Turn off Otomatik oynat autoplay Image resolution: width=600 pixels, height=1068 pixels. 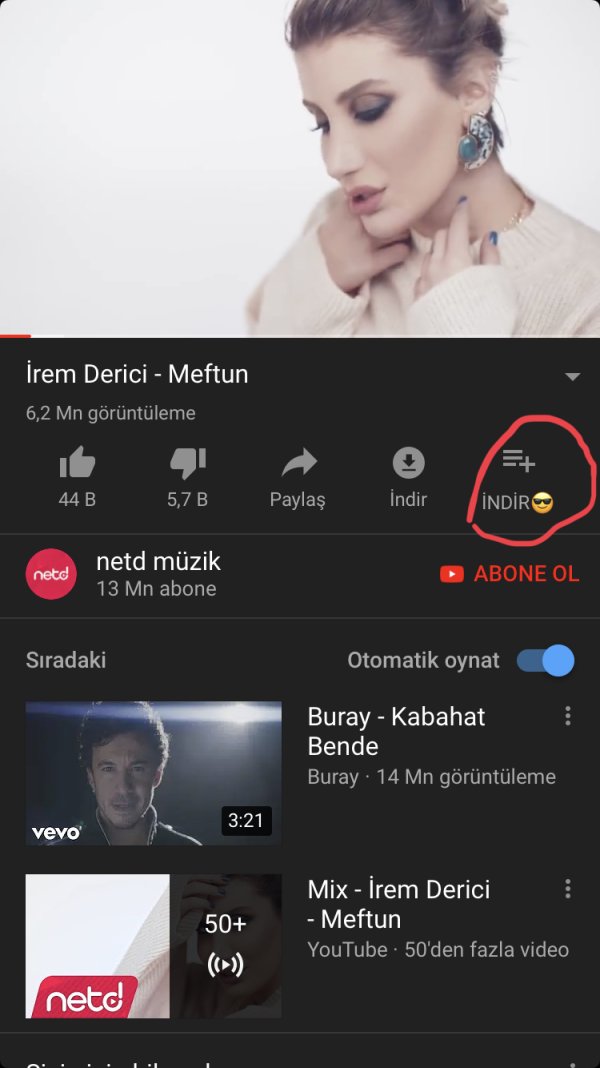tap(546, 660)
